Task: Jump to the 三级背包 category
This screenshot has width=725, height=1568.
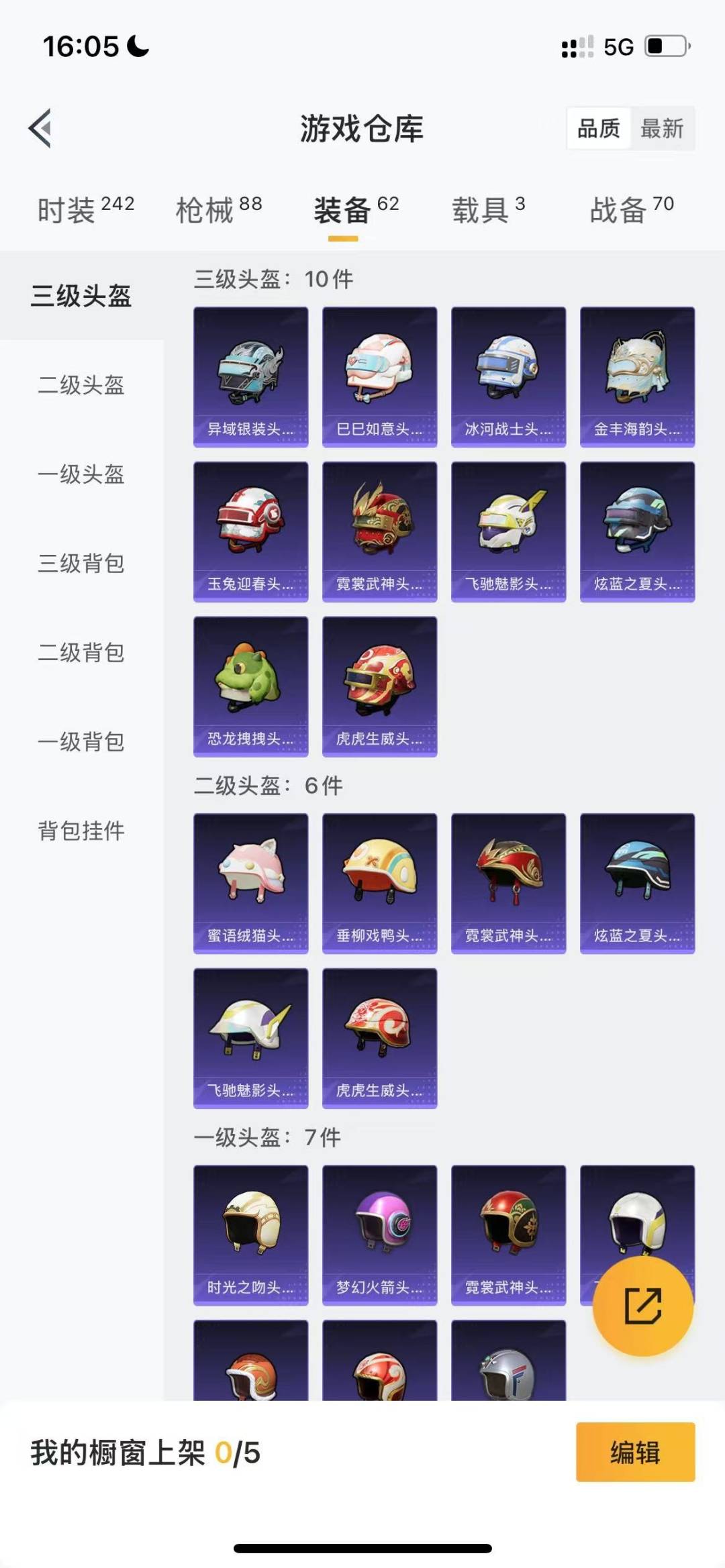Action: click(81, 564)
